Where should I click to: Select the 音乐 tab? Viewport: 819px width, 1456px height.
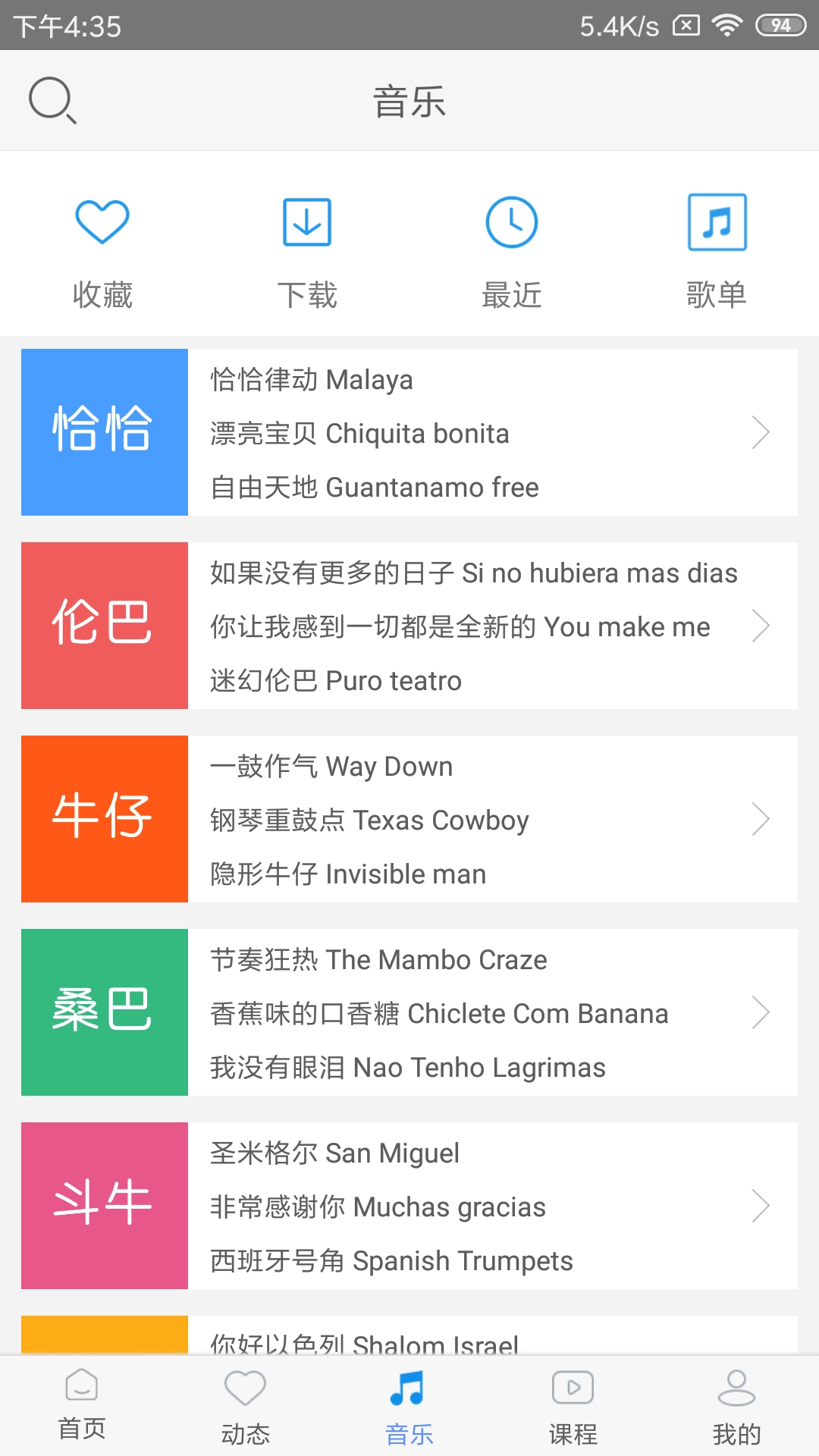pyautogui.click(x=409, y=1405)
